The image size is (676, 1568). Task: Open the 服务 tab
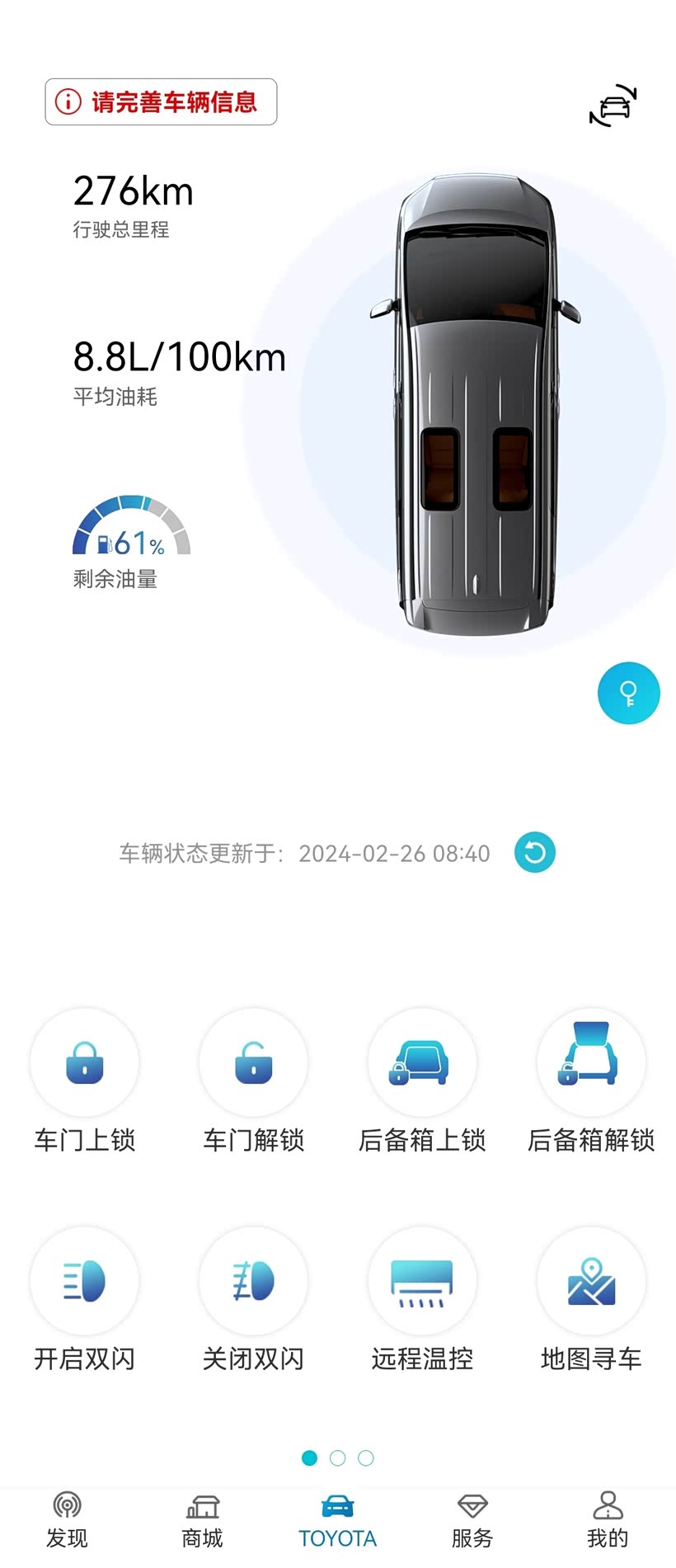pyautogui.click(x=472, y=1520)
